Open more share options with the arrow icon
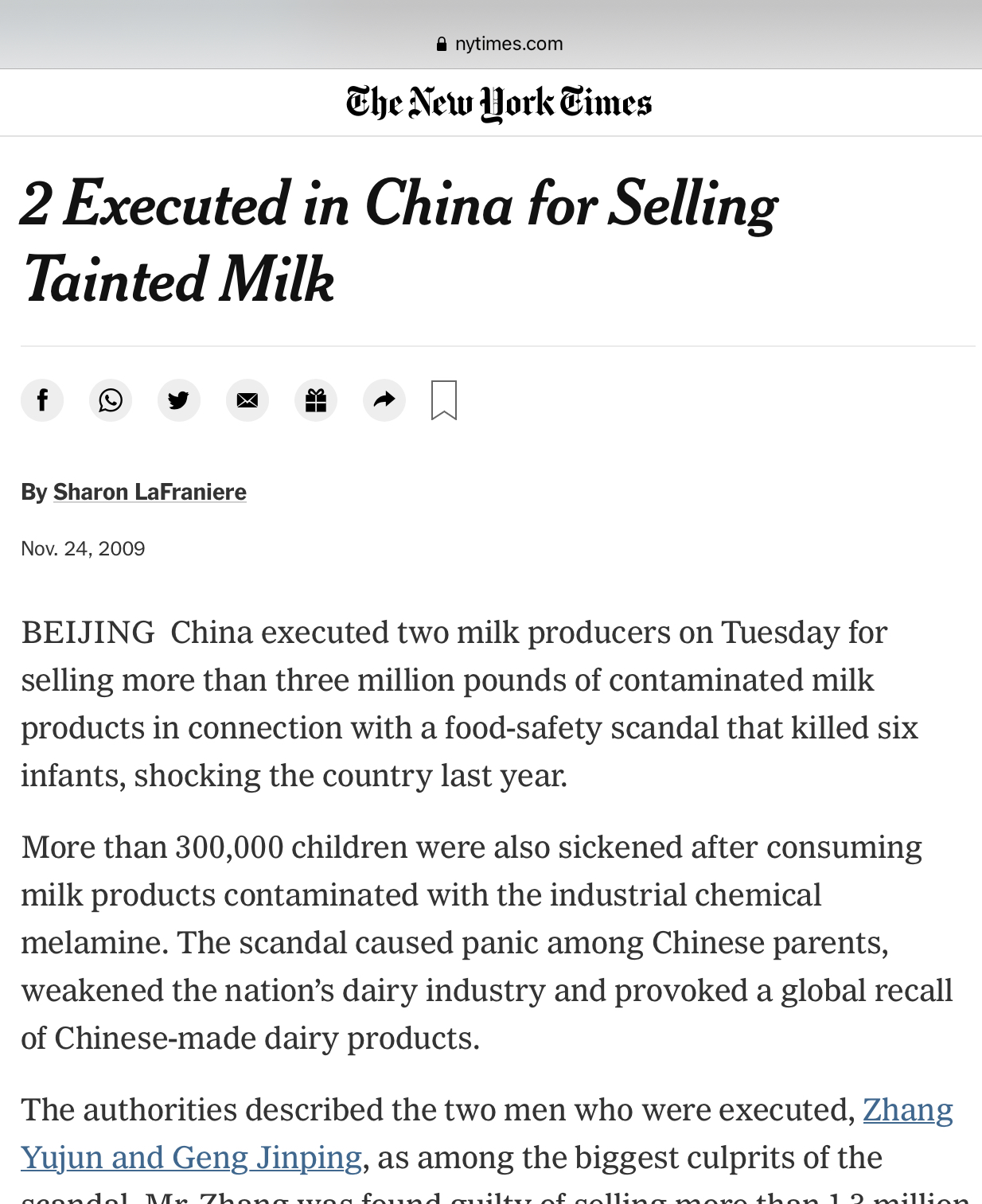Screen dimensions: 982x1204 coord(384,400)
